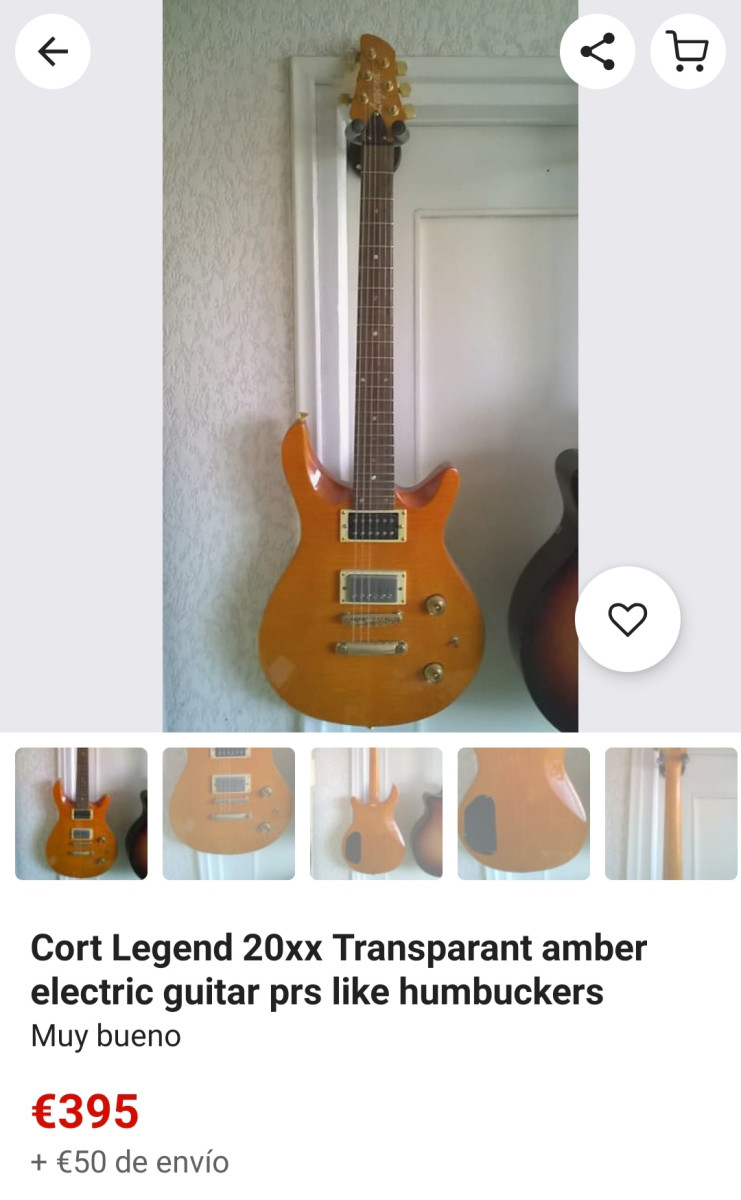View the close-up thumbnail of the humbucker pickups
Viewport: 741px width, 1200px height.
click(229, 813)
